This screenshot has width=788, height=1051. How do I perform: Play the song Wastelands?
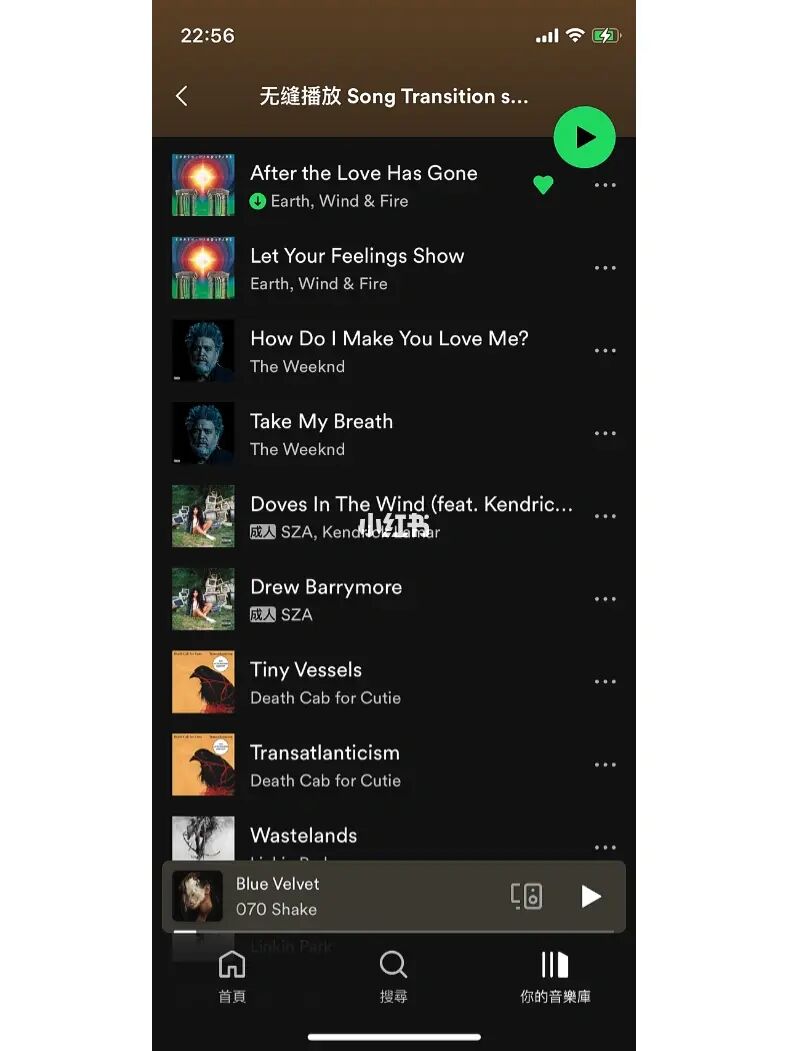(303, 836)
